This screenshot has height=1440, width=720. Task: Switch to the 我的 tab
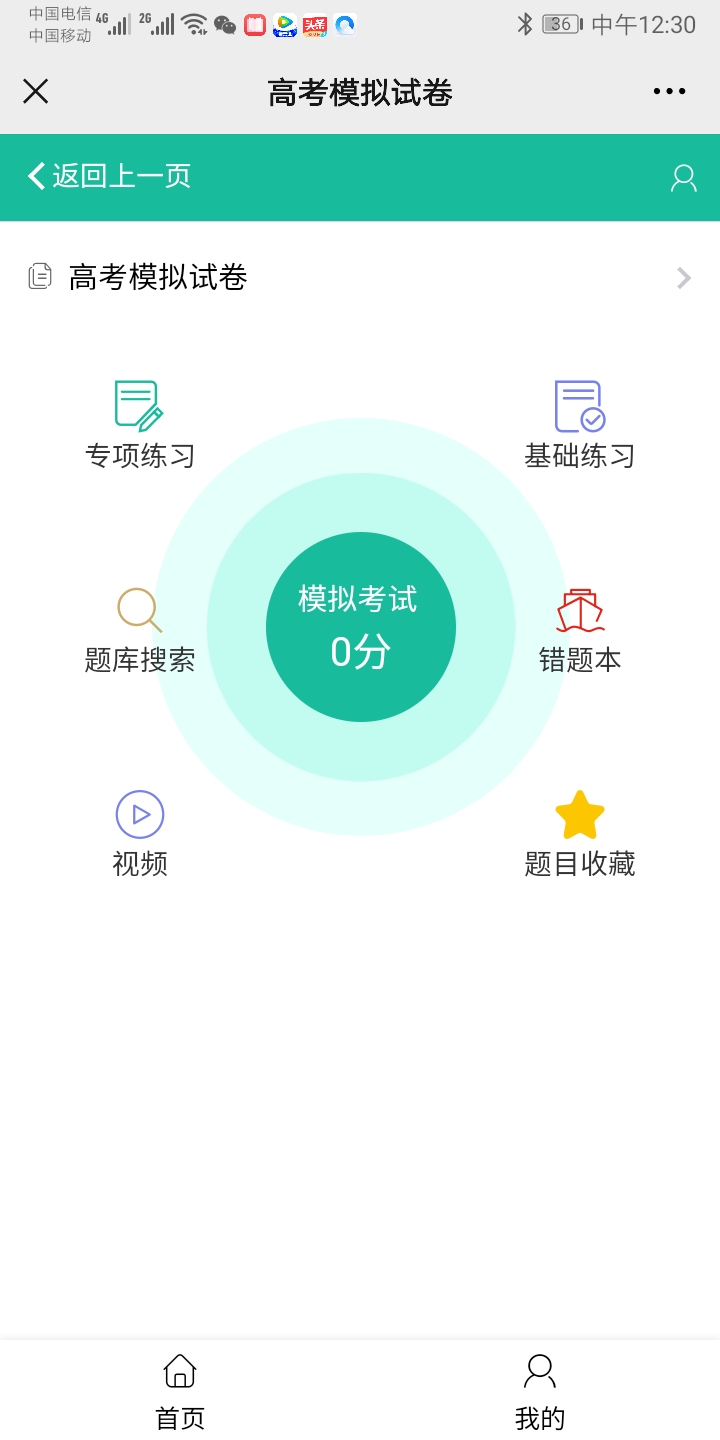540,1391
